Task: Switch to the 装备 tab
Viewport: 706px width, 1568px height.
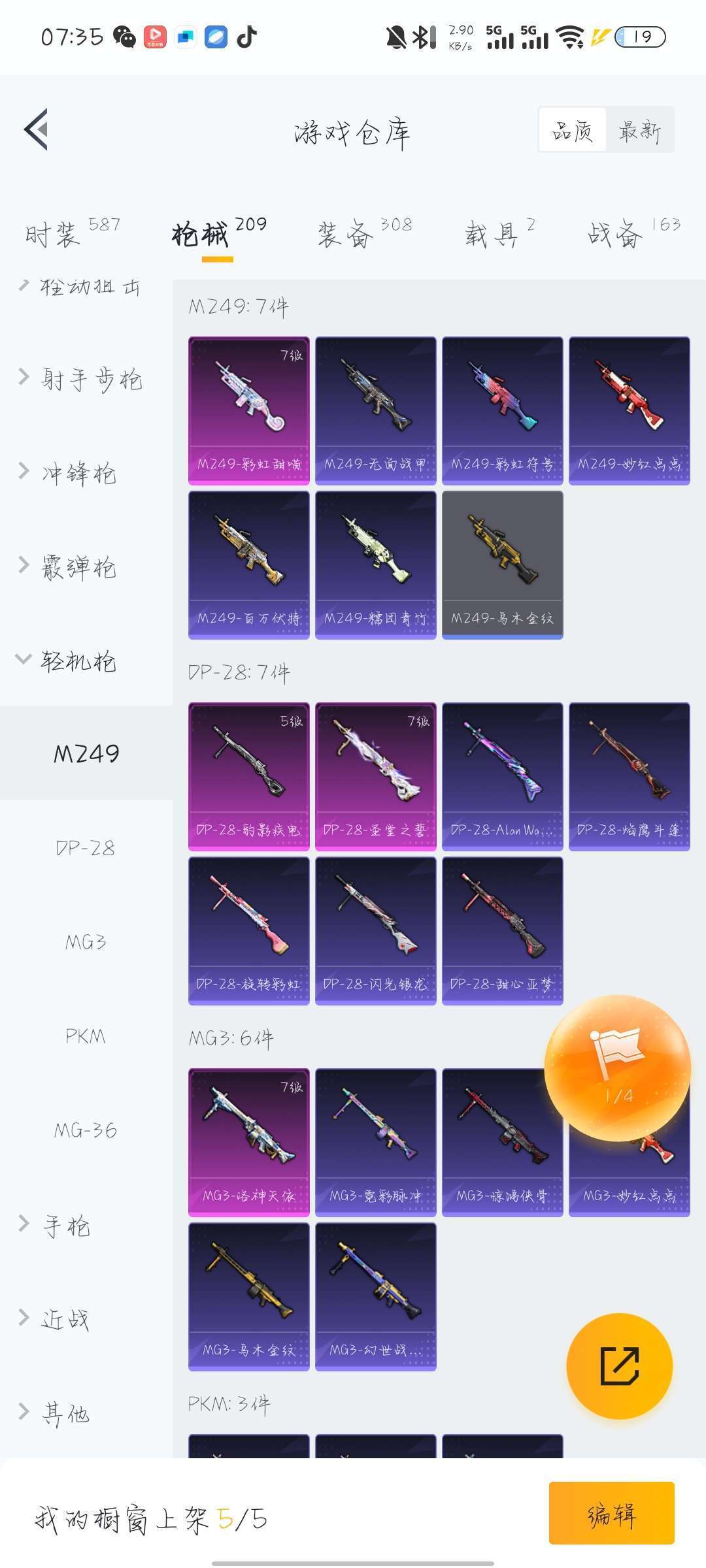Action: 364,233
